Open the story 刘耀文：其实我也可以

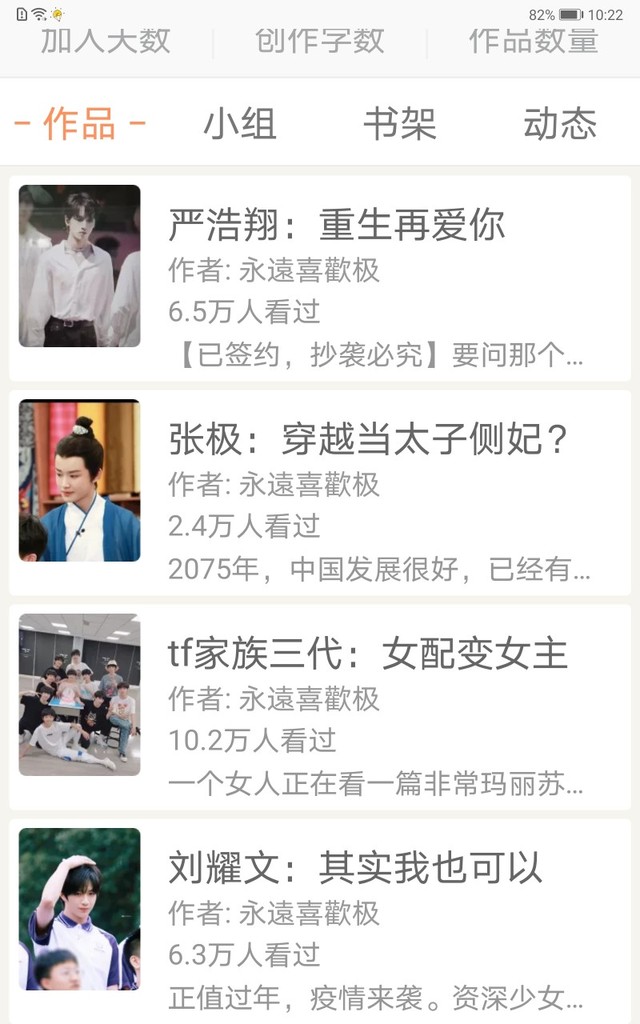[320, 921]
